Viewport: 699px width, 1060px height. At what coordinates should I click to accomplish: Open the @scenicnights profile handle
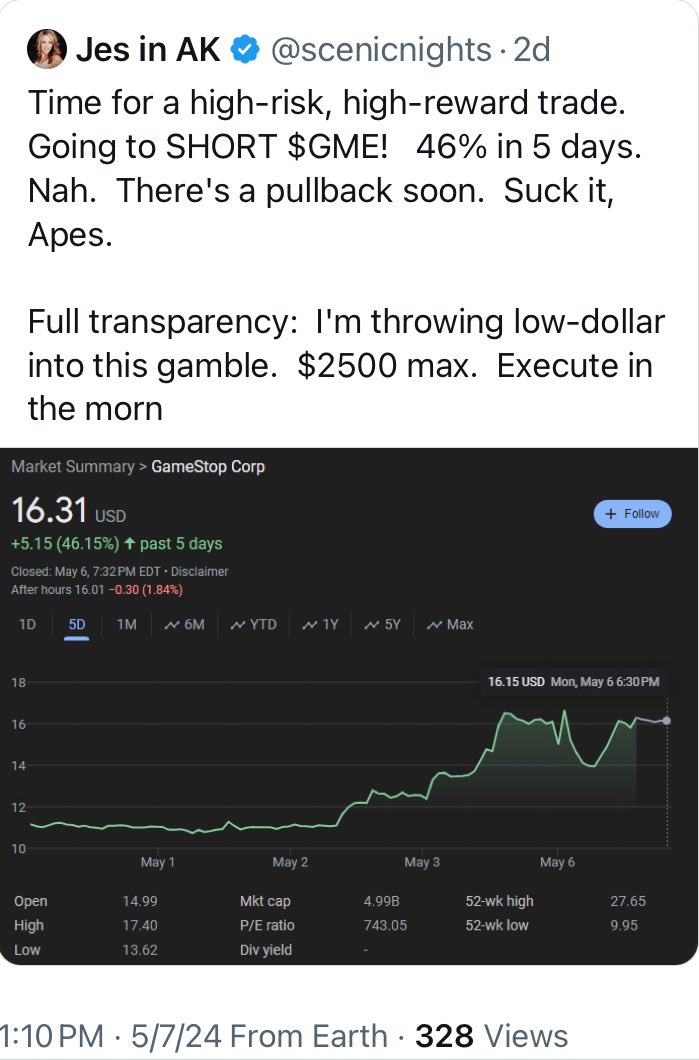click(x=381, y=49)
